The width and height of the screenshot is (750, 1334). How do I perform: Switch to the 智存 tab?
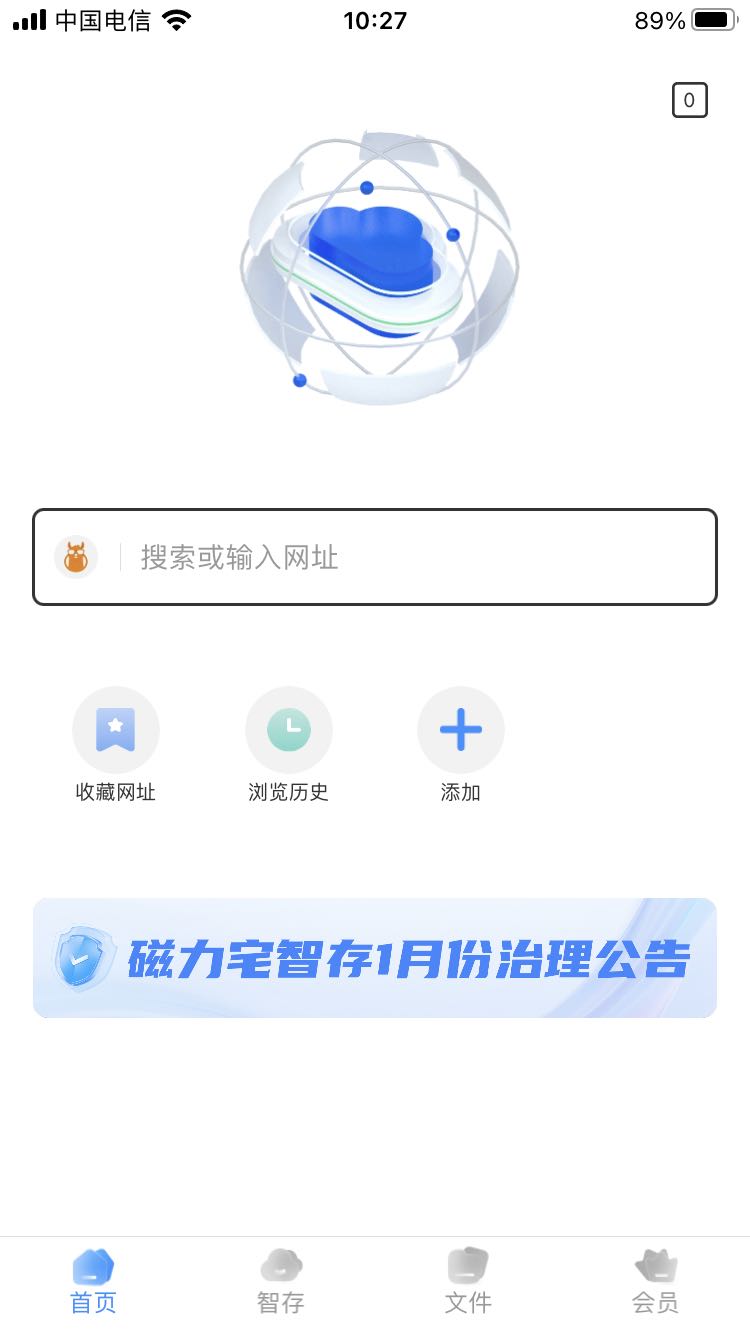coord(281,1282)
